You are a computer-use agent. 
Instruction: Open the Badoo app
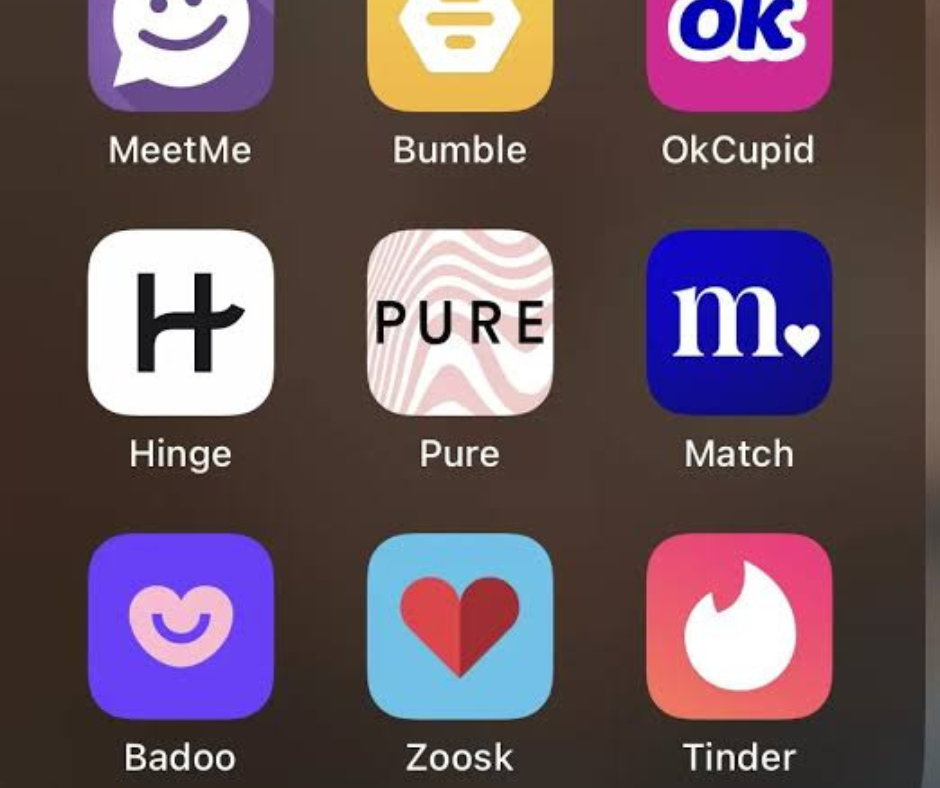[180, 626]
